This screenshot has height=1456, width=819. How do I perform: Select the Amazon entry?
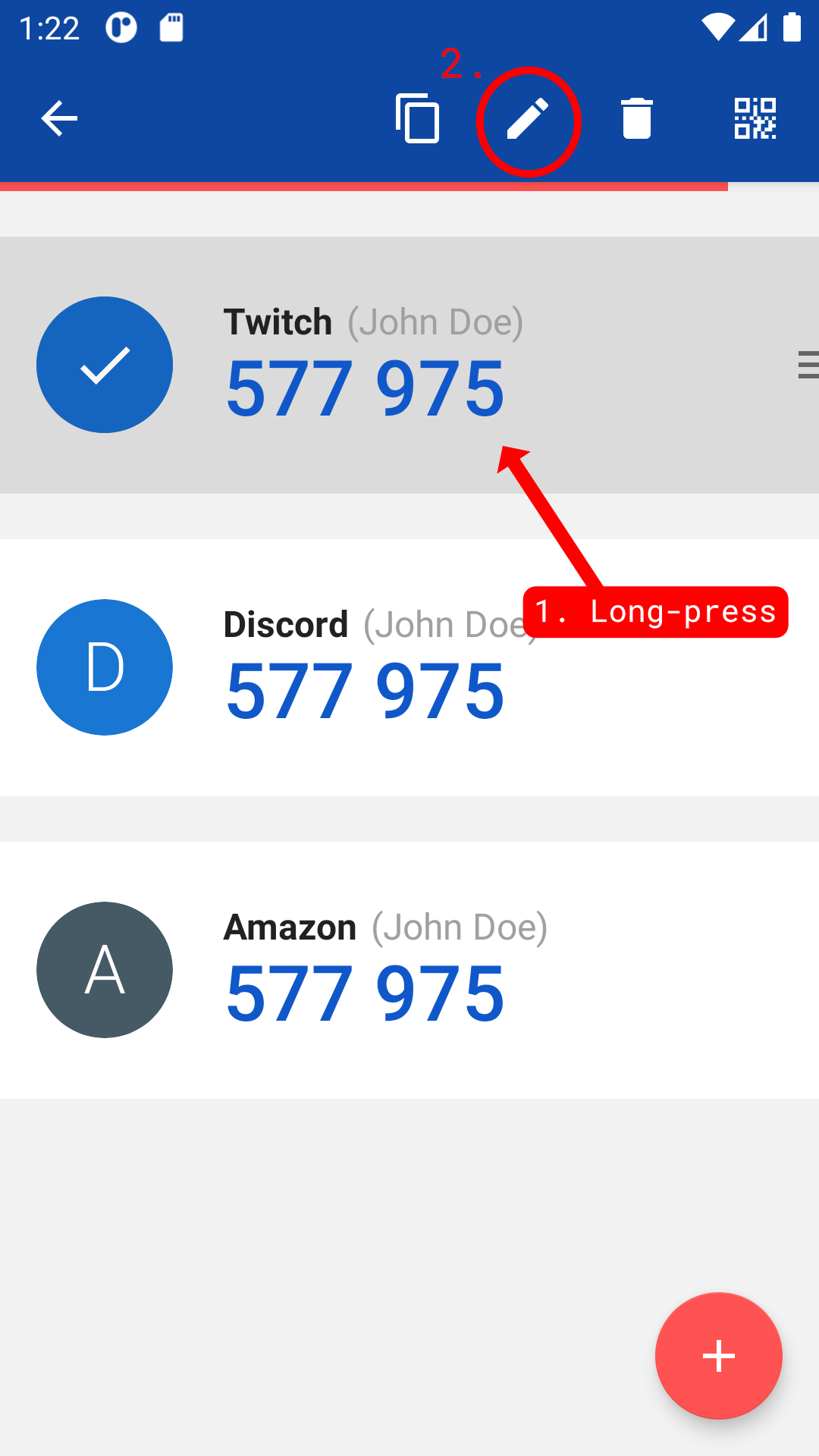pos(409,970)
